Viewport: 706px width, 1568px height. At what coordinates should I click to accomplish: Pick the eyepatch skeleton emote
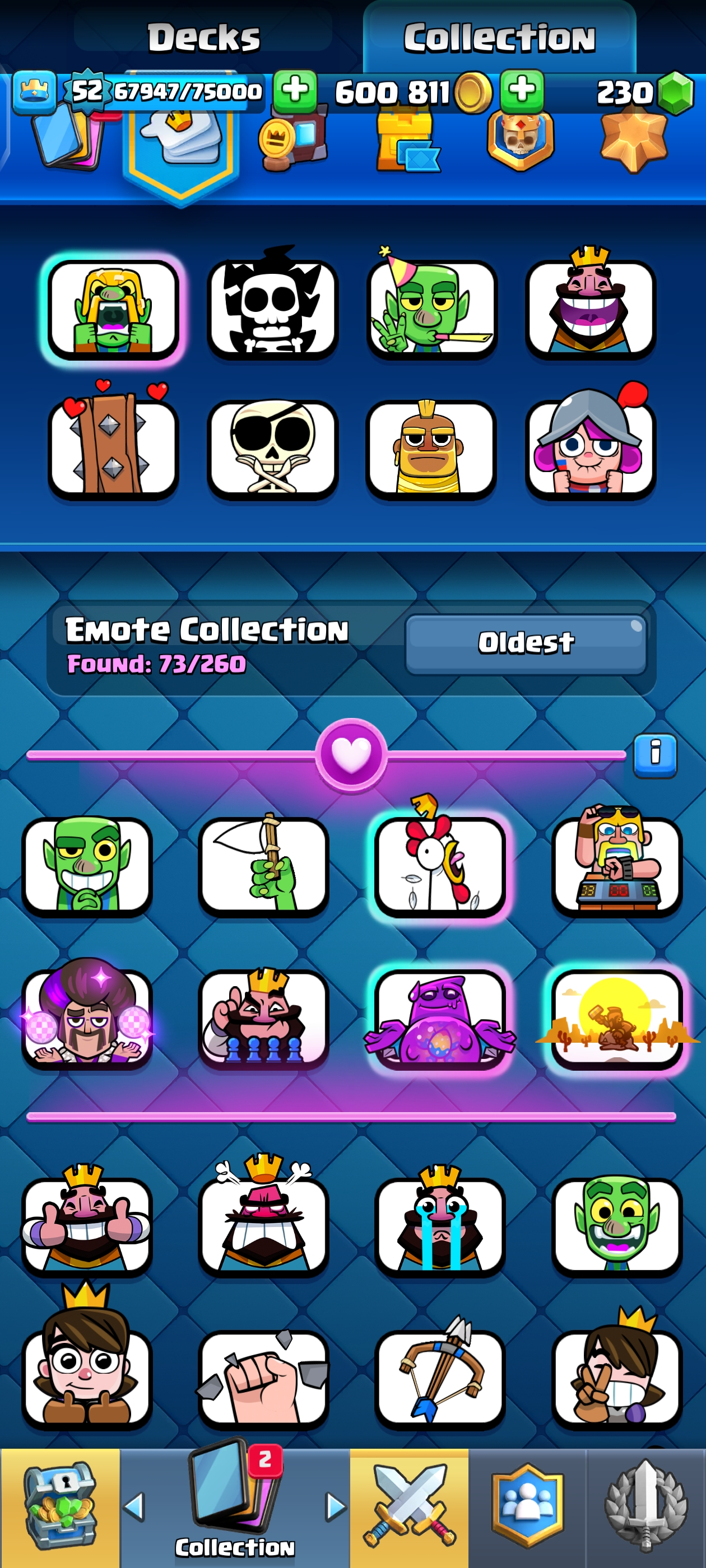tap(272, 450)
